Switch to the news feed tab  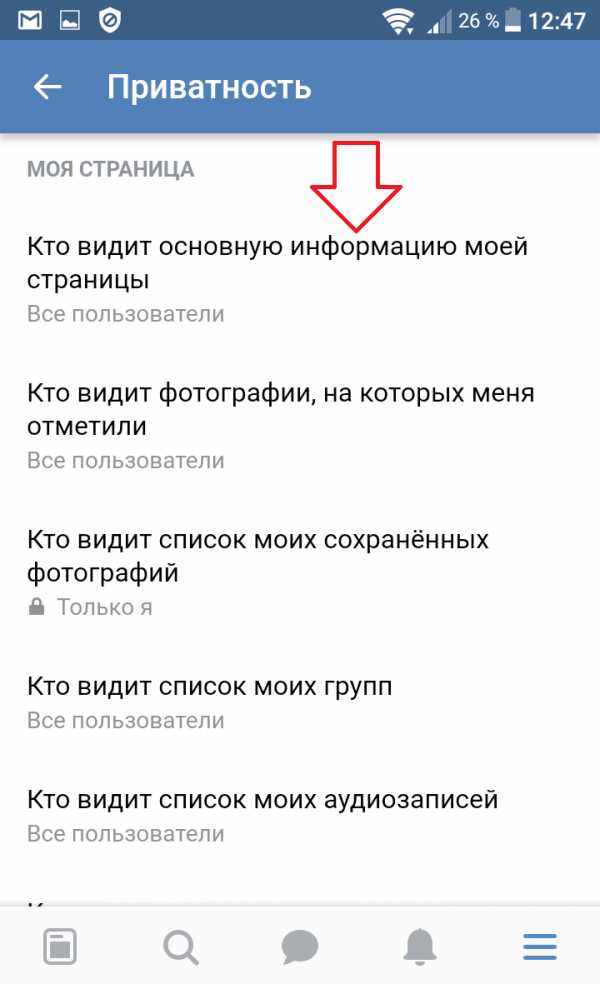point(60,945)
